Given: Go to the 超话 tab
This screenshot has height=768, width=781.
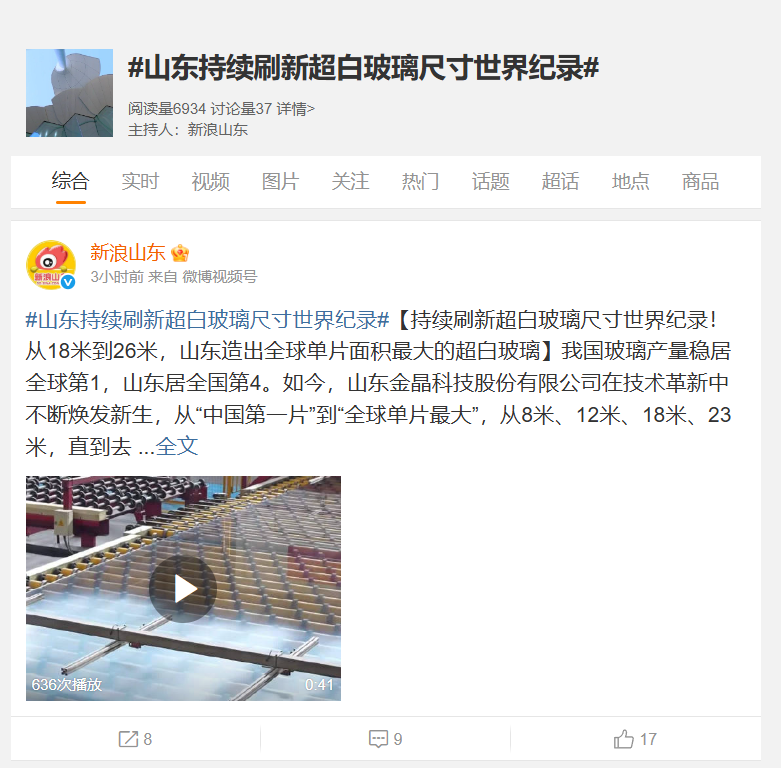Looking at the screenshot, I should [560, 181].
